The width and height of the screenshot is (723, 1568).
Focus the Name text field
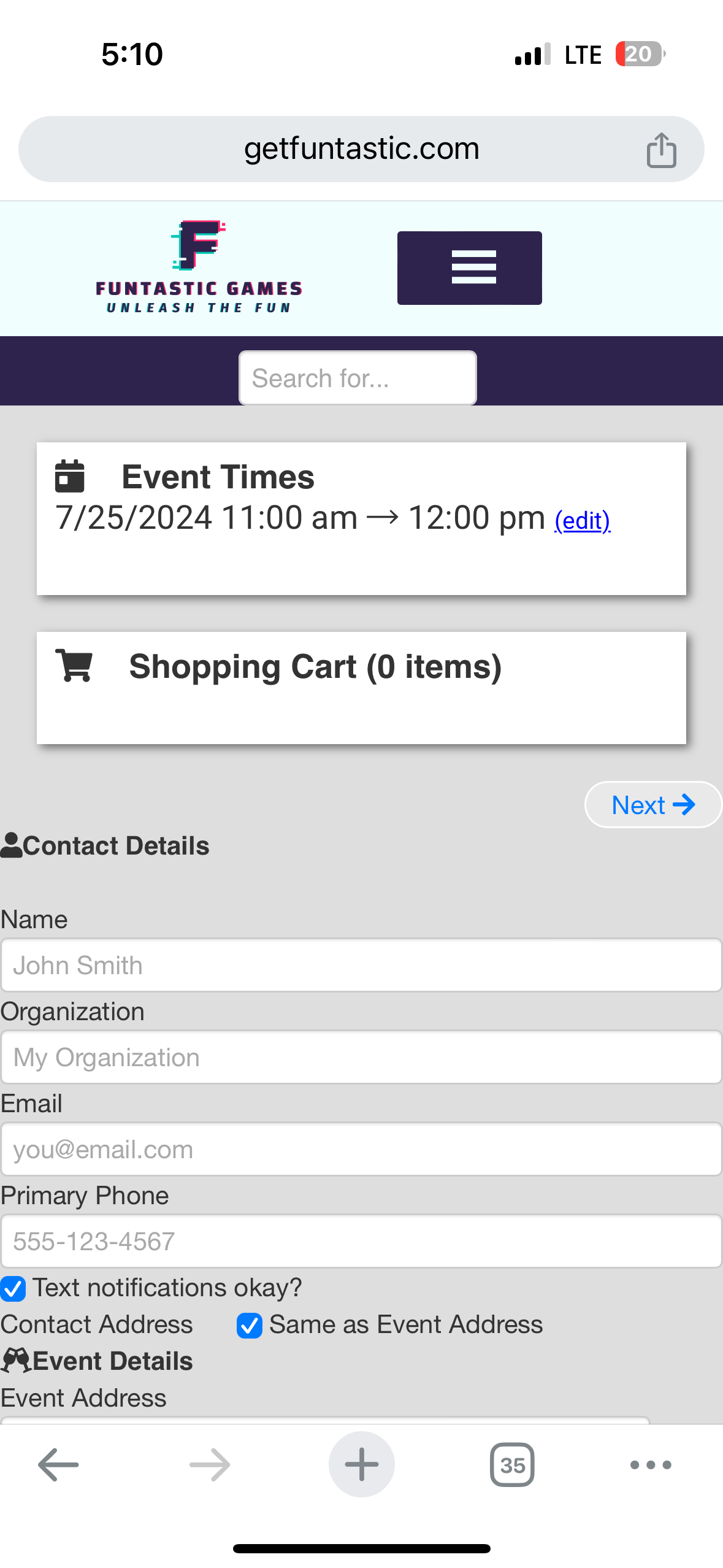(361, 966)
